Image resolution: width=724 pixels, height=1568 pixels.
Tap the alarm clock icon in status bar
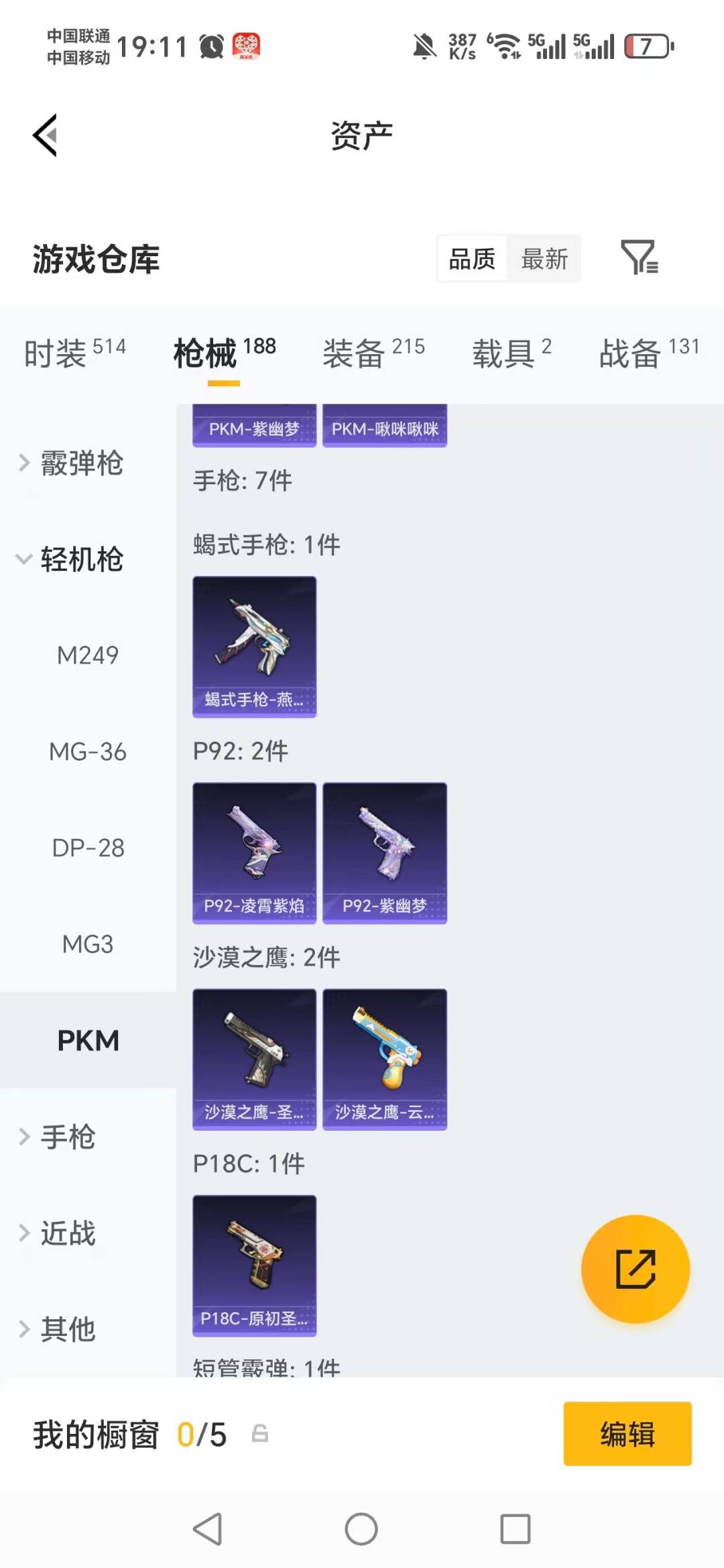pyautogui.click(x=210, y=44)
